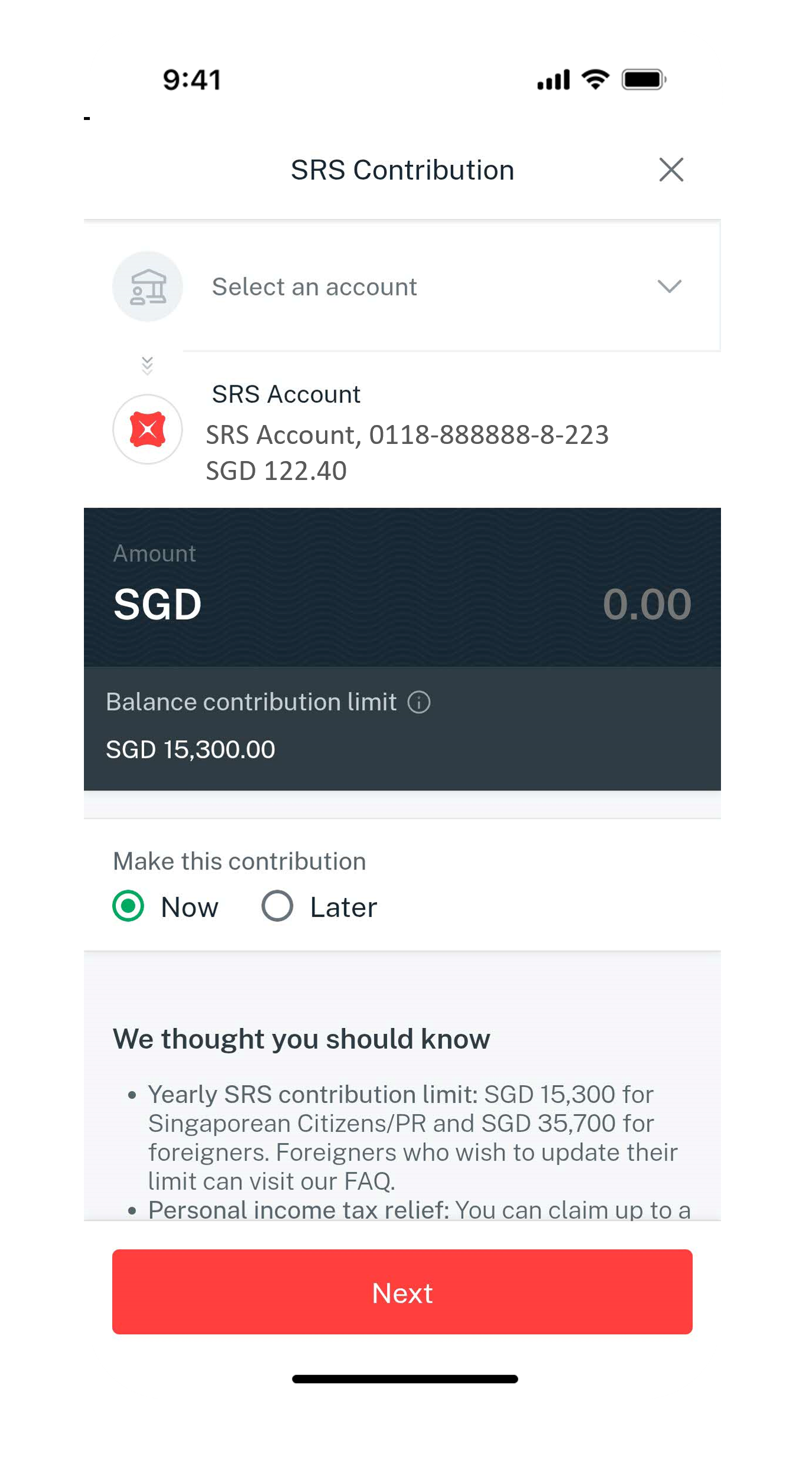Select the listed SRS Account 0118-888888-8-223
This screenshot has height=1463, width=812.
(x=408, y=435)
